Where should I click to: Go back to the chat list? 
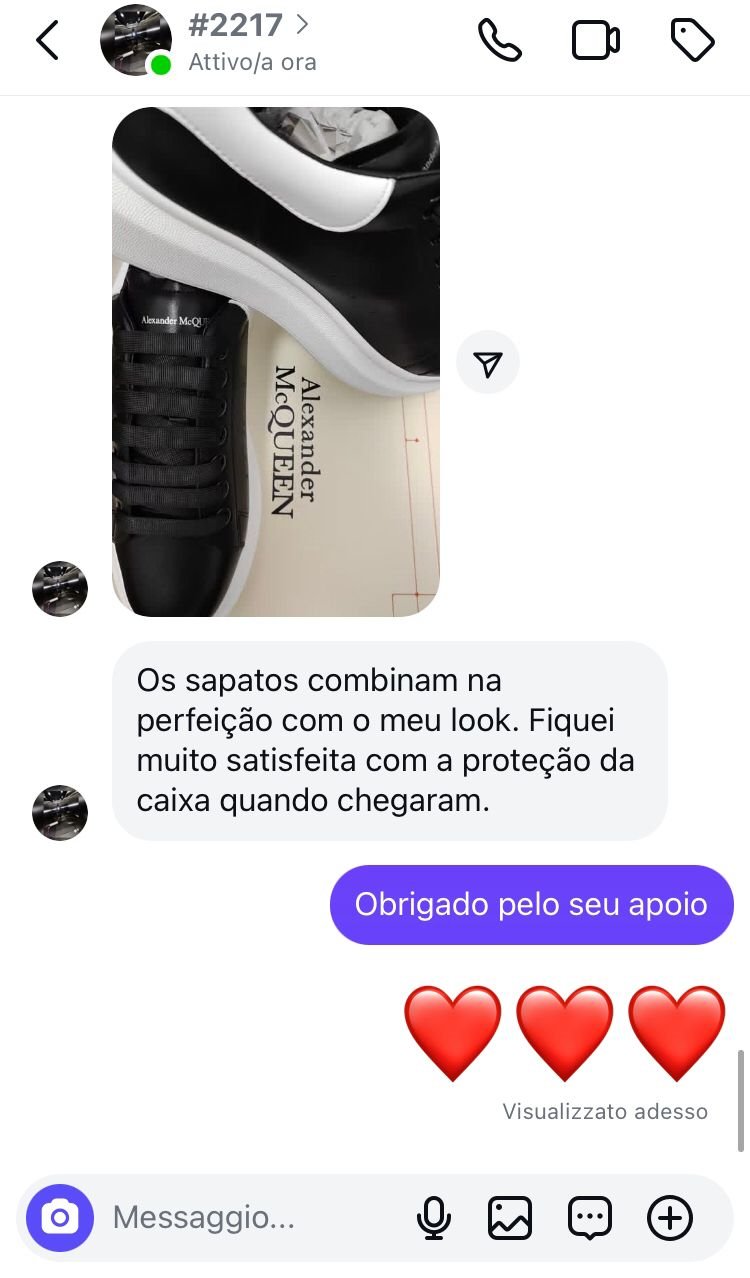point(48,41)
